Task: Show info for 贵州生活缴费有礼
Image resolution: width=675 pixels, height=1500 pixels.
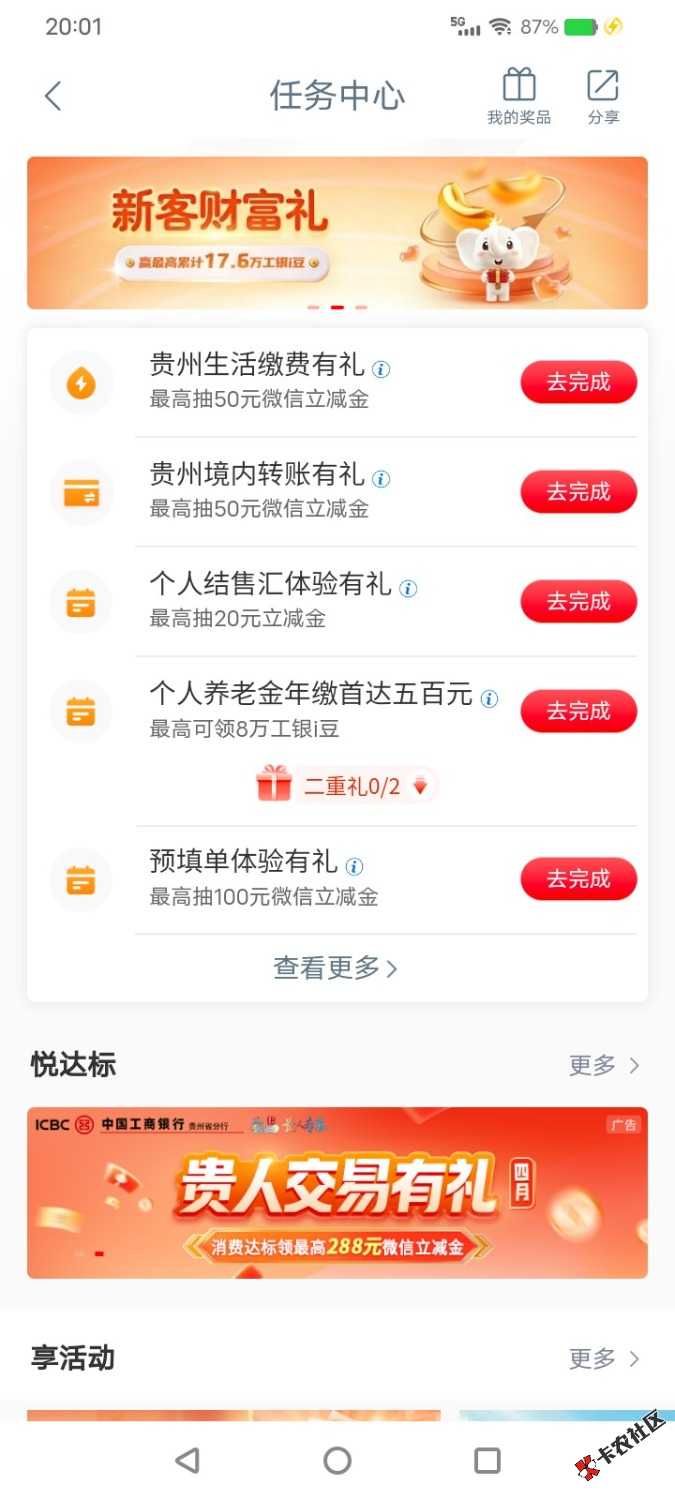Action: tap(381, 369)
